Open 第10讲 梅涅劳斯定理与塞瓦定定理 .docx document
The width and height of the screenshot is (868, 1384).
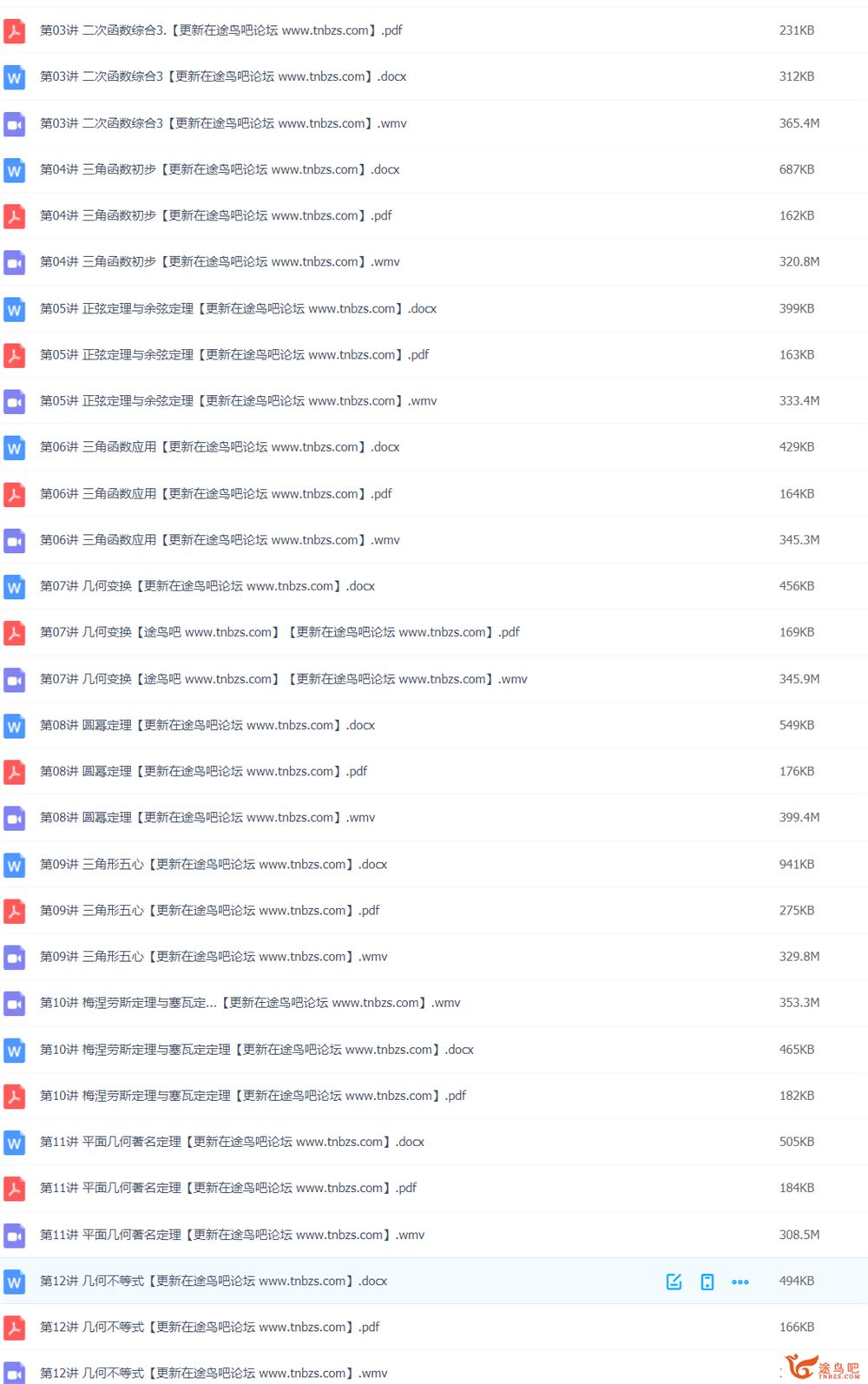(x=256, y=1050)
